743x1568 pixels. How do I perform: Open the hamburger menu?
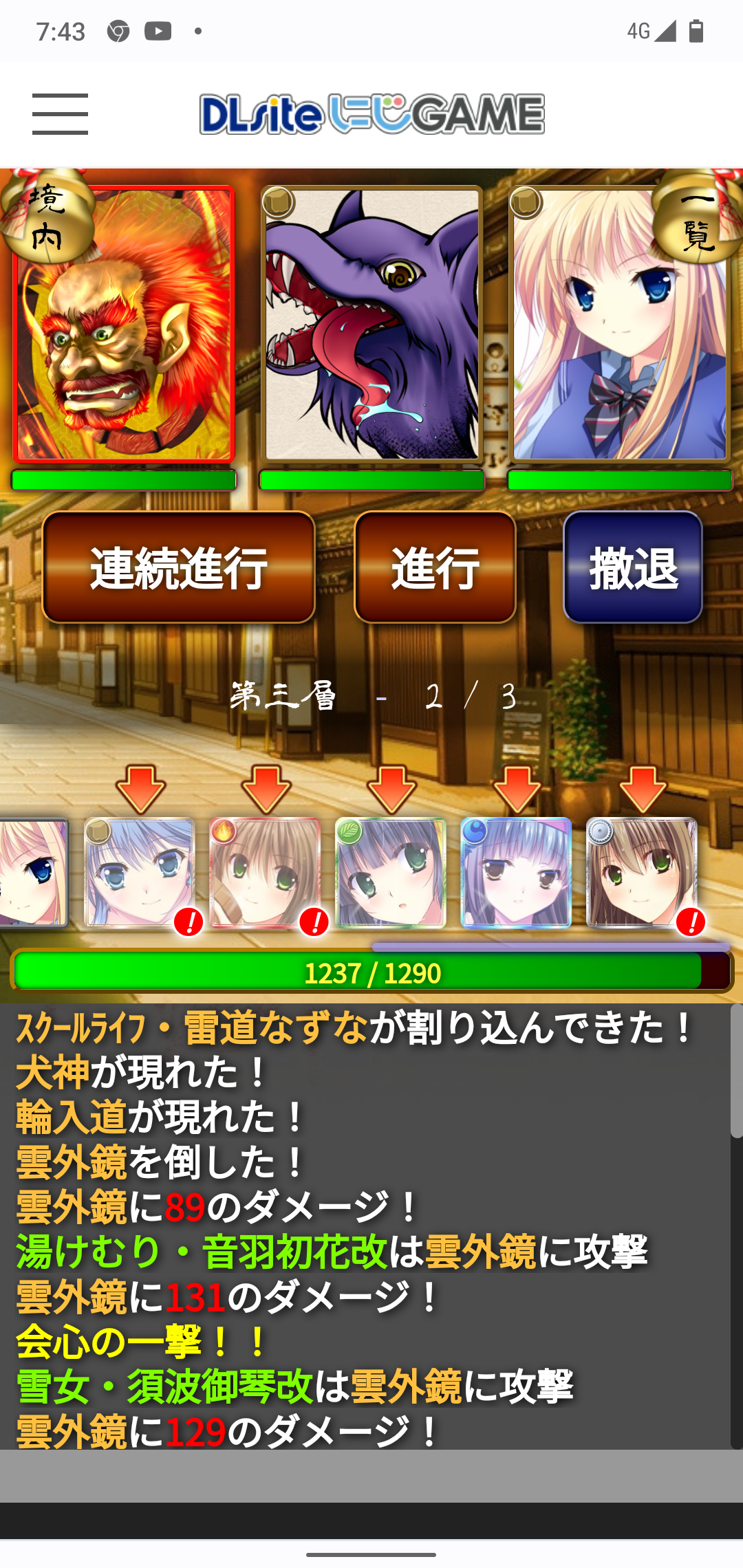coord(60,114)
